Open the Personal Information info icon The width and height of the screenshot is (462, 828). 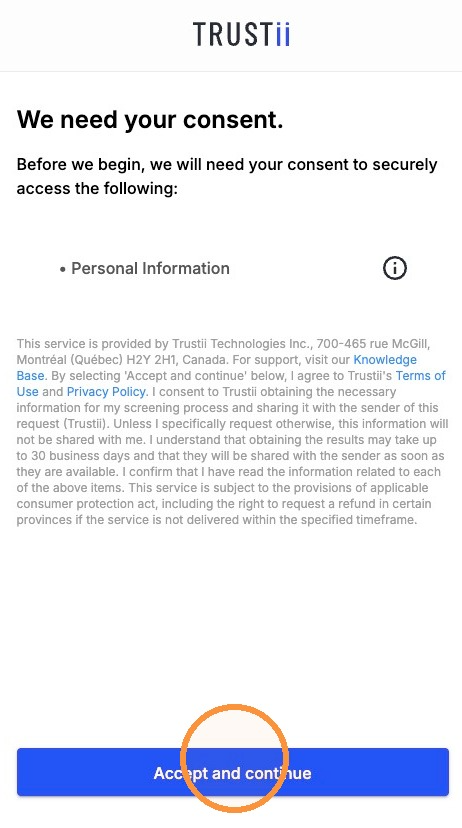[394, 268]
